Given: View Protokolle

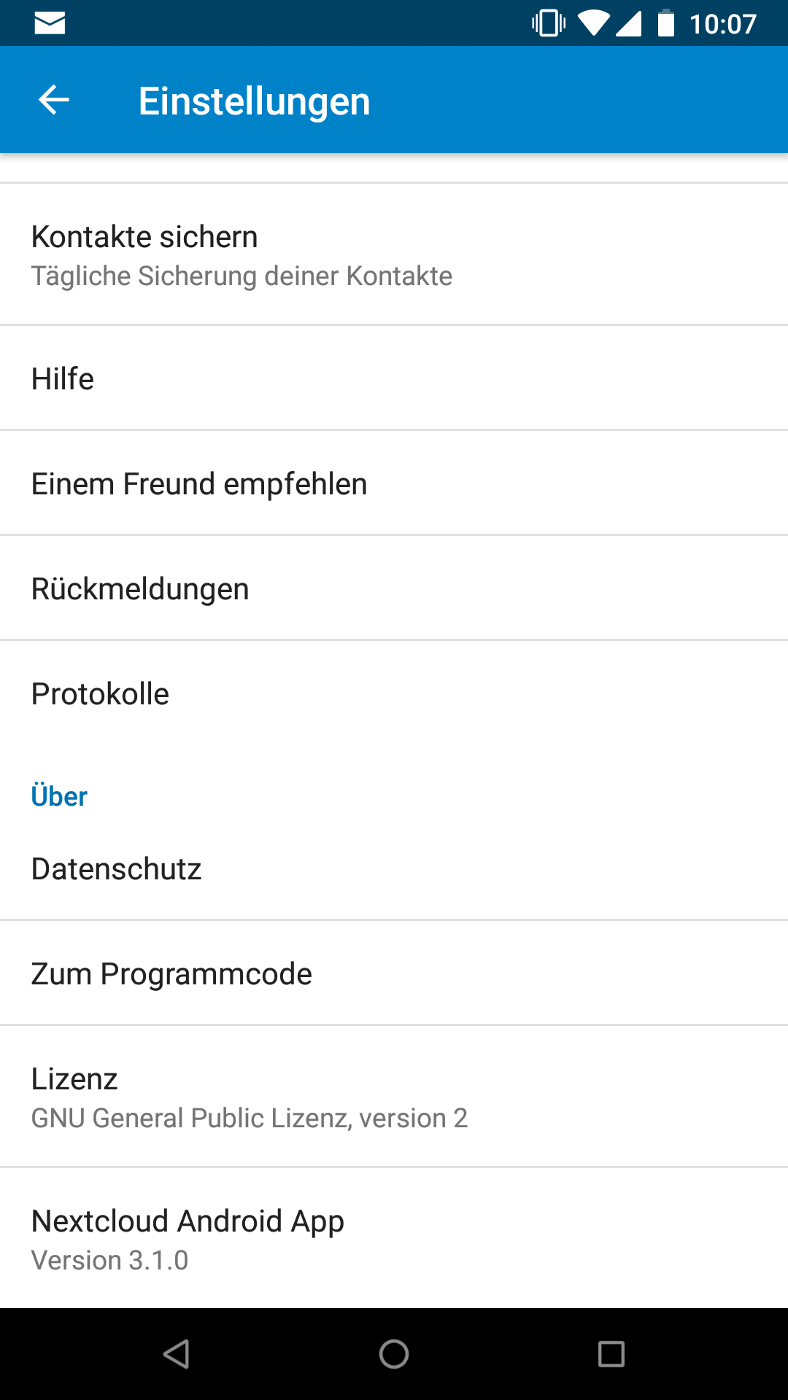Looking at the screenshot, I should [x=394, y=693].
